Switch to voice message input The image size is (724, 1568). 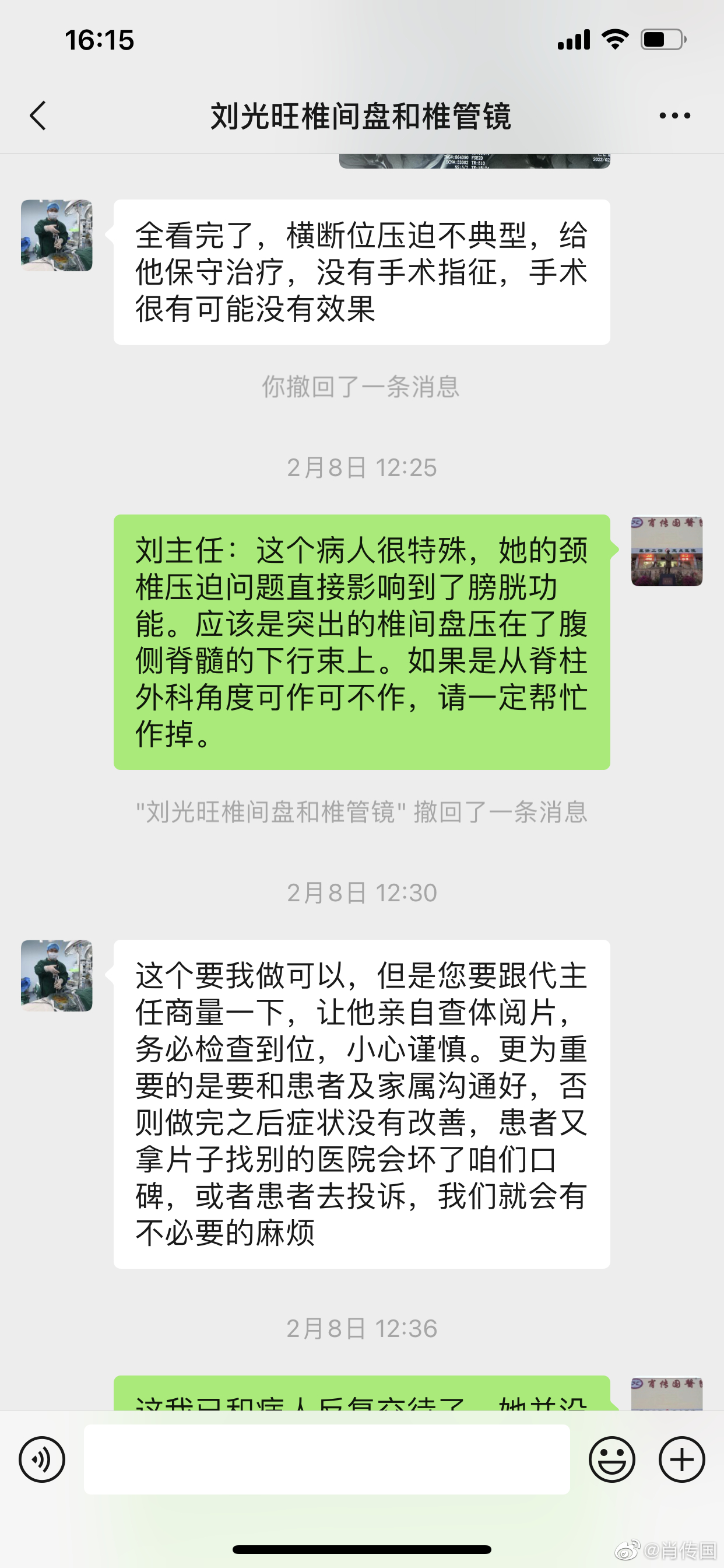click(41, 1459)
